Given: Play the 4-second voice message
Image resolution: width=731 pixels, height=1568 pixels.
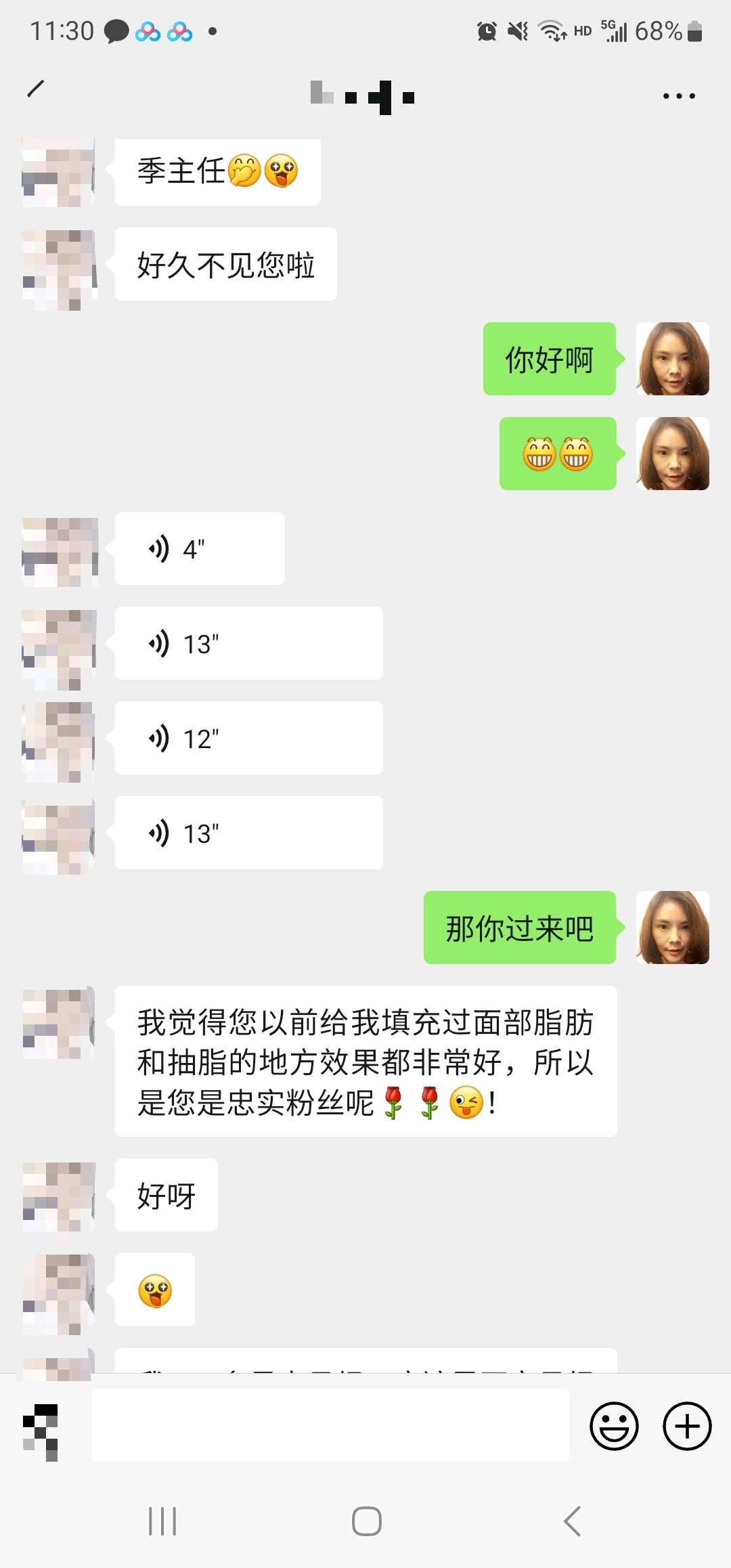Looking at the screenshot, I should pyautogui.click(x=199, y=548).
